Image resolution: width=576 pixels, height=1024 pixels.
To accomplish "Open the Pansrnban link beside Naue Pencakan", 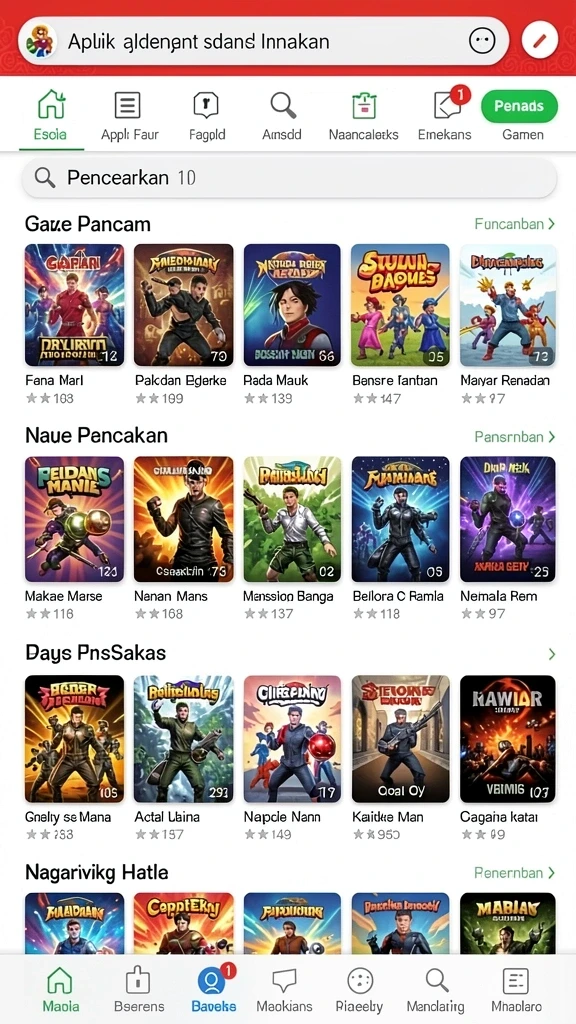I will 515,436.
